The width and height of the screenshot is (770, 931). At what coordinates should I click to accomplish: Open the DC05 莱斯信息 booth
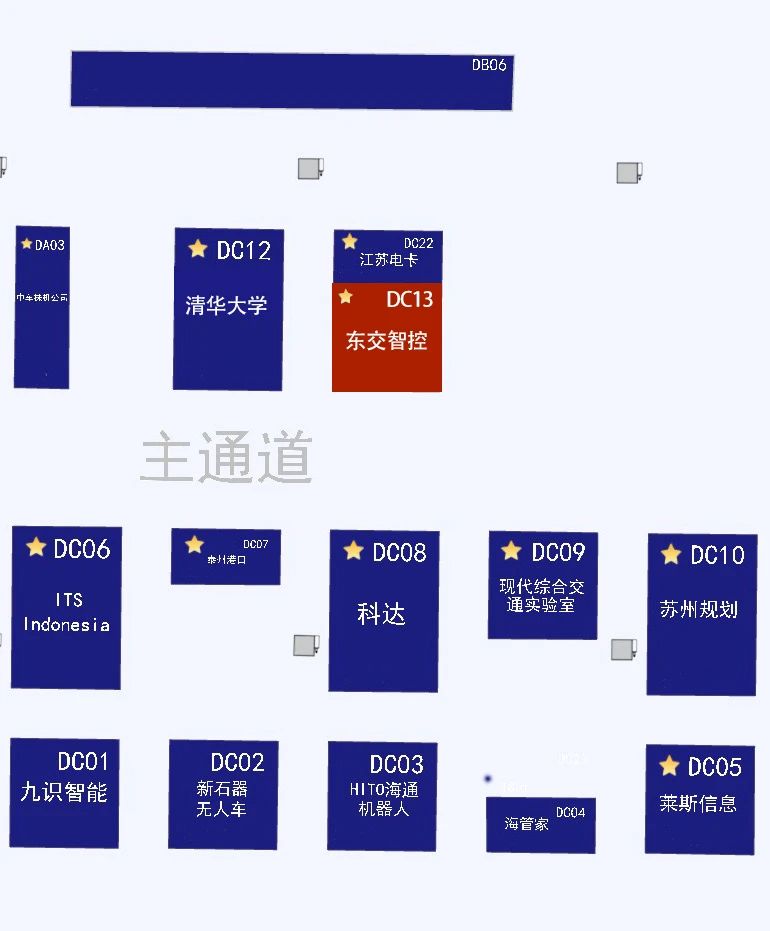(x=700, y=799)
